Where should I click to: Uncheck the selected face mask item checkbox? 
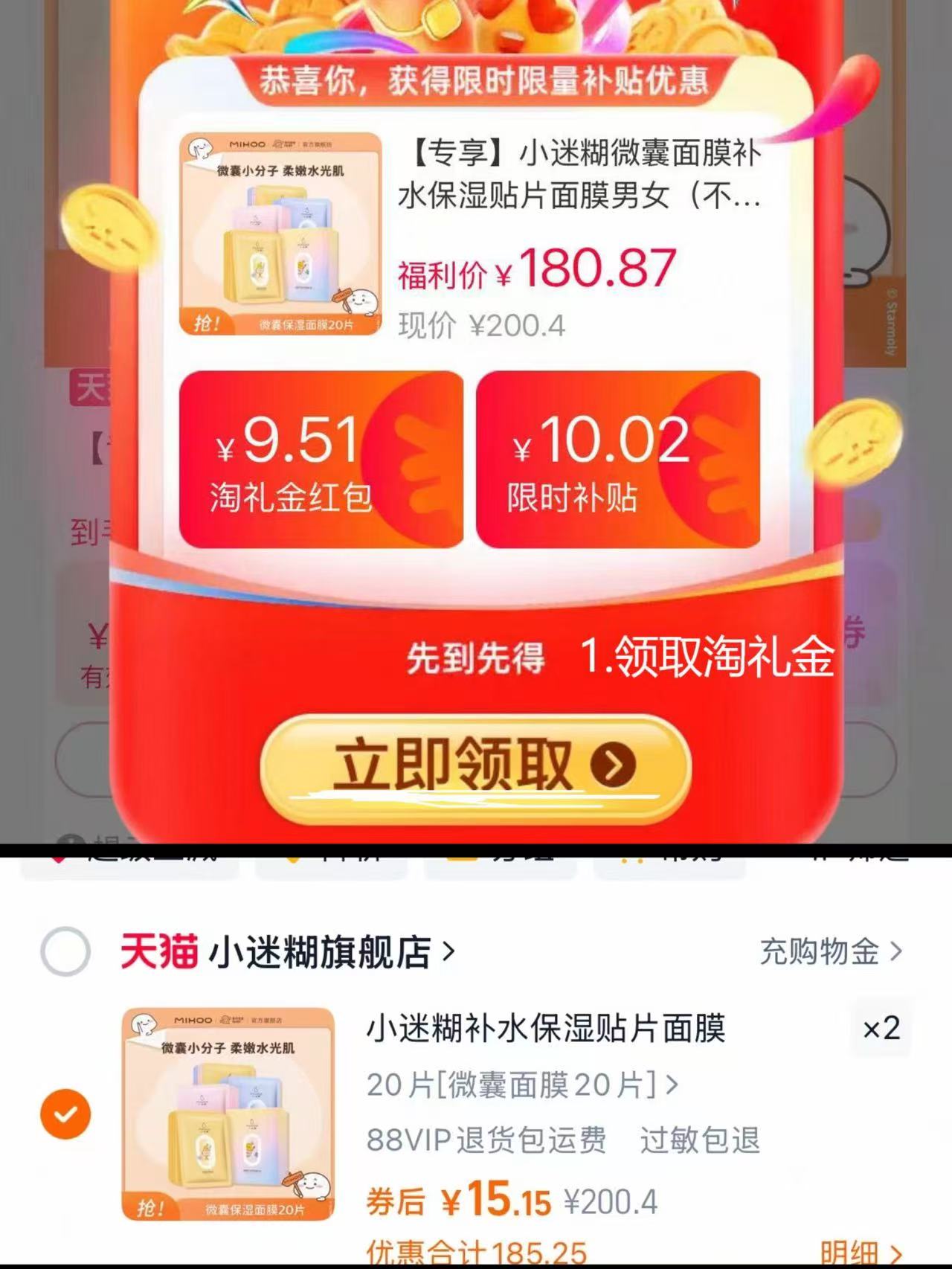coord(66,1114)
